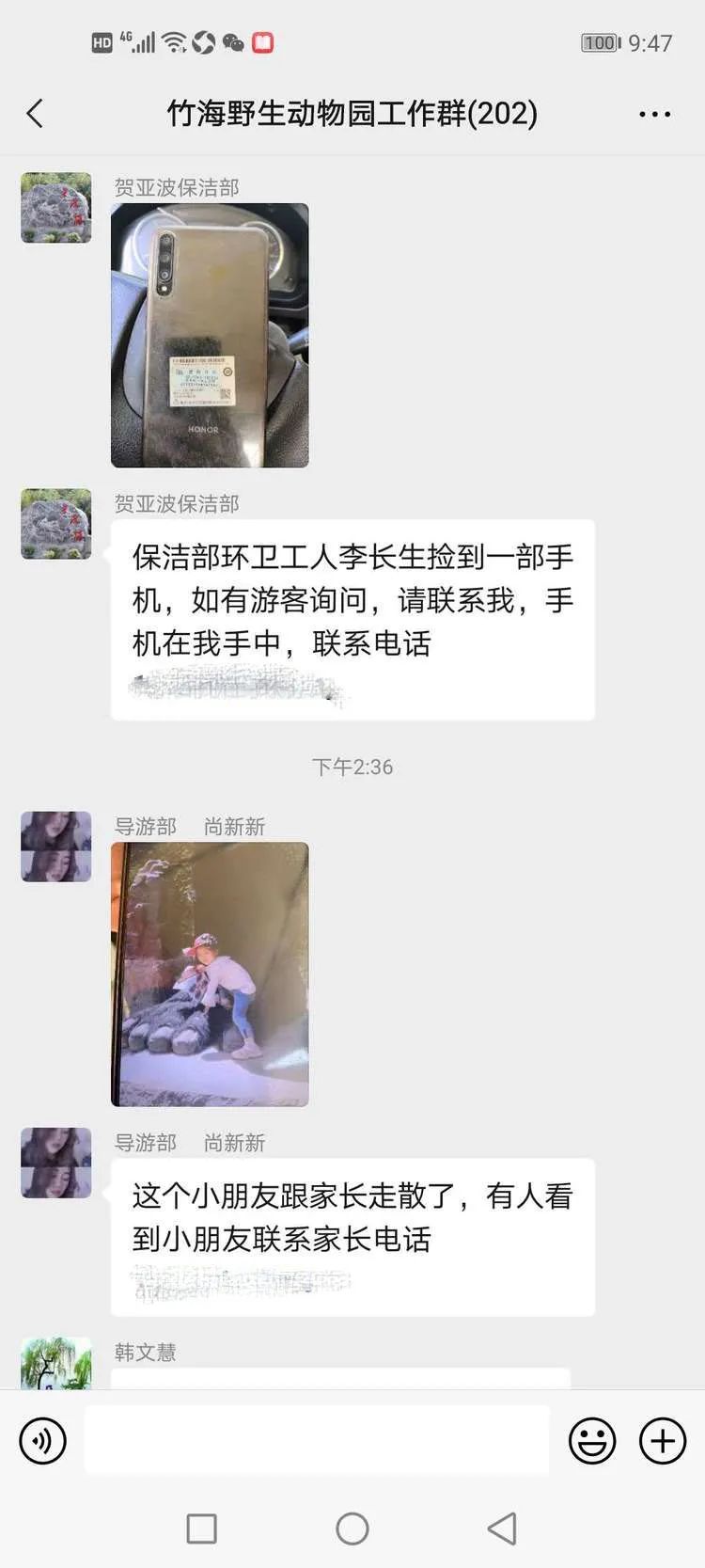The width and height of the screenshot is (705, 1568).
Task: Open 尚新新's avatar beside the child photo
Action: (56, 847)
